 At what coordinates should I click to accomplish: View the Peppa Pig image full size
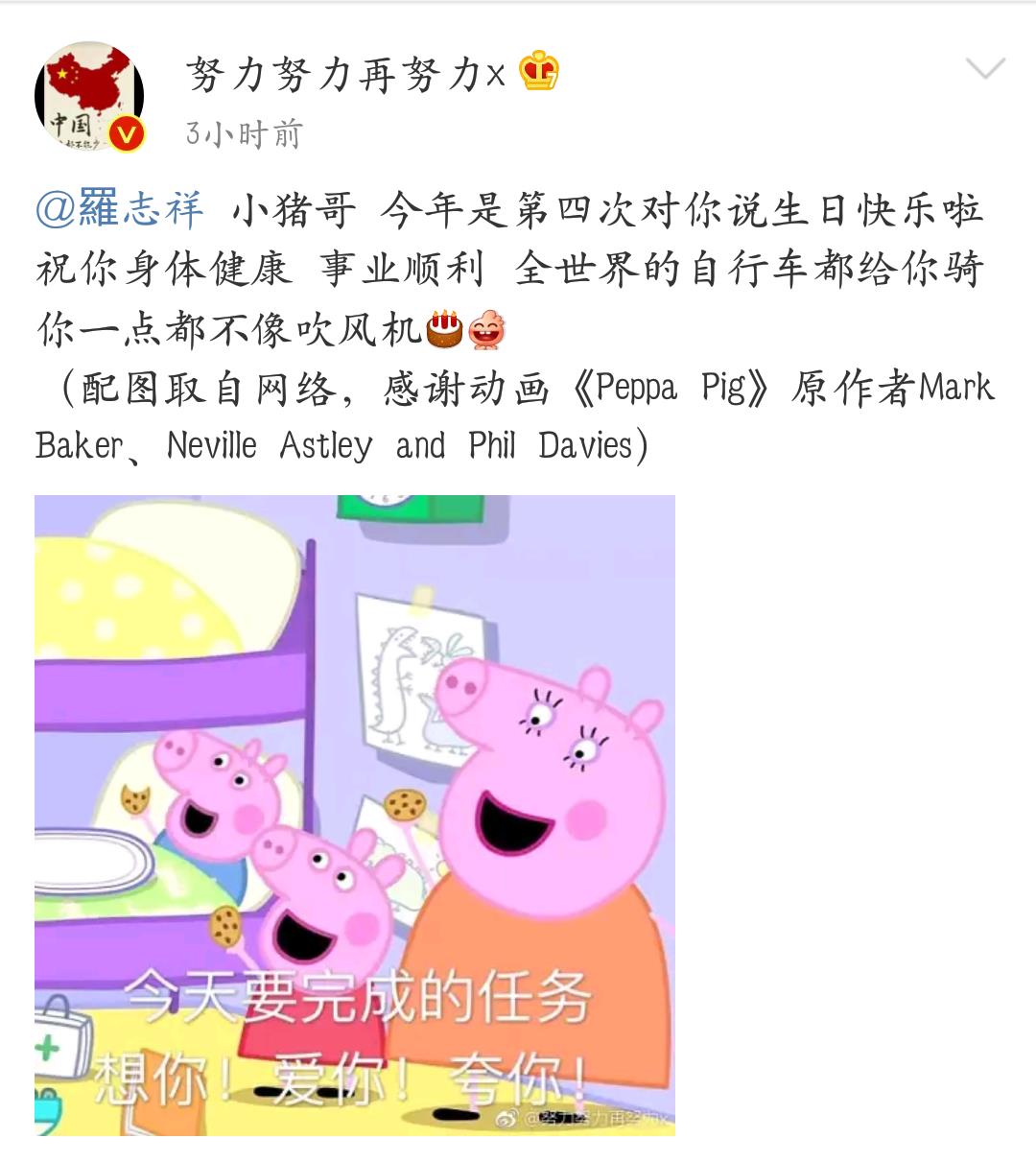pyautogui.click(x=355, y=815)
